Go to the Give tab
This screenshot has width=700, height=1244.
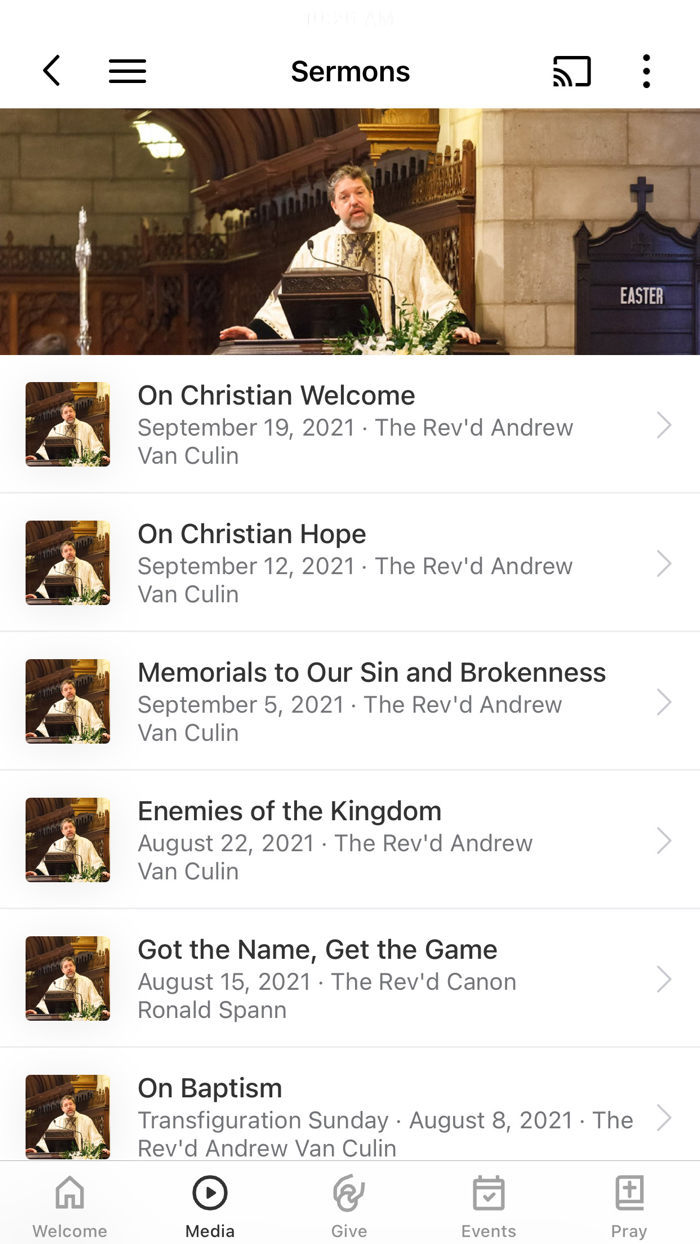tap(349, 1205)
